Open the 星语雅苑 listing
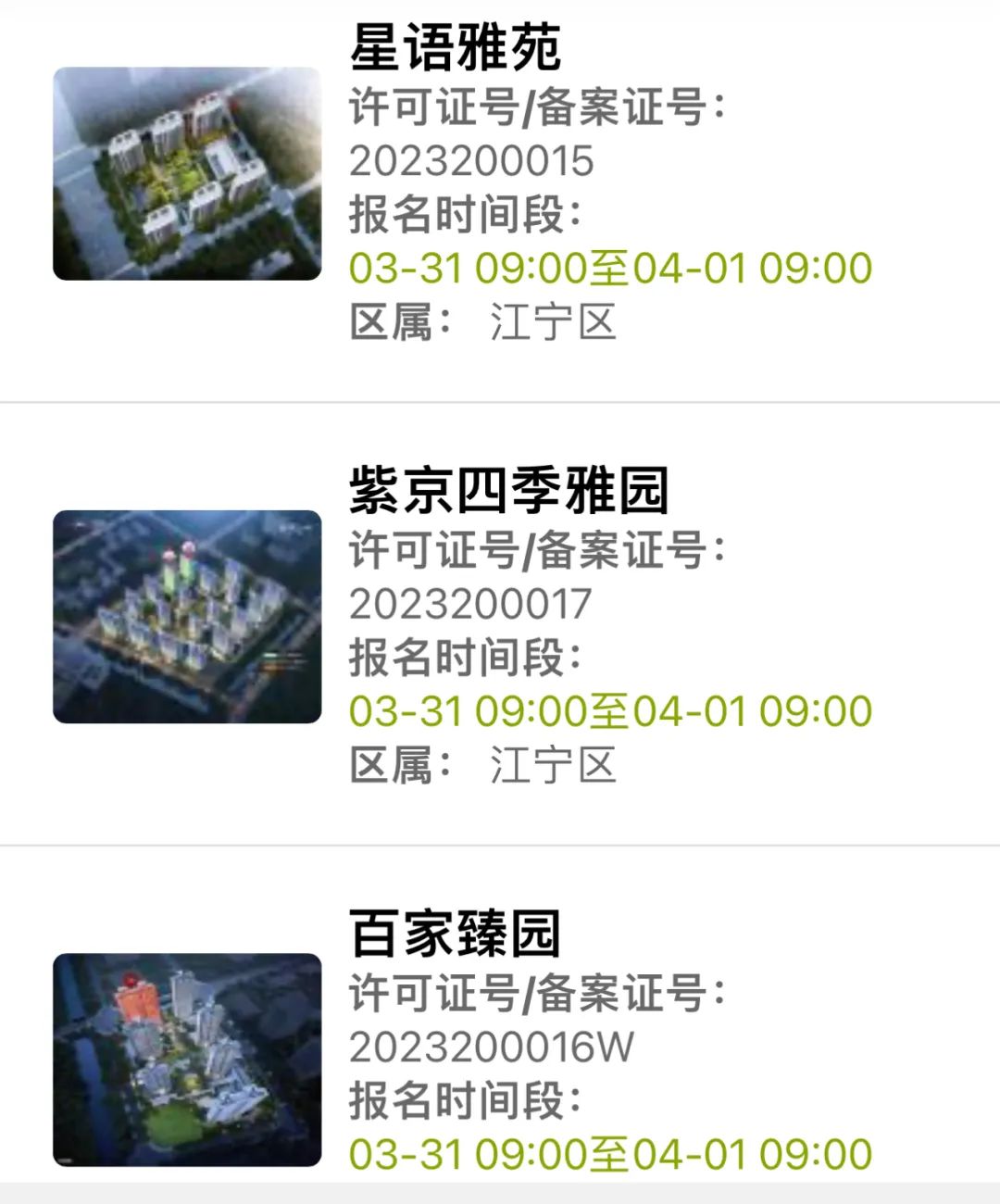This screenshot has width=1000, height=1204. 456,48
